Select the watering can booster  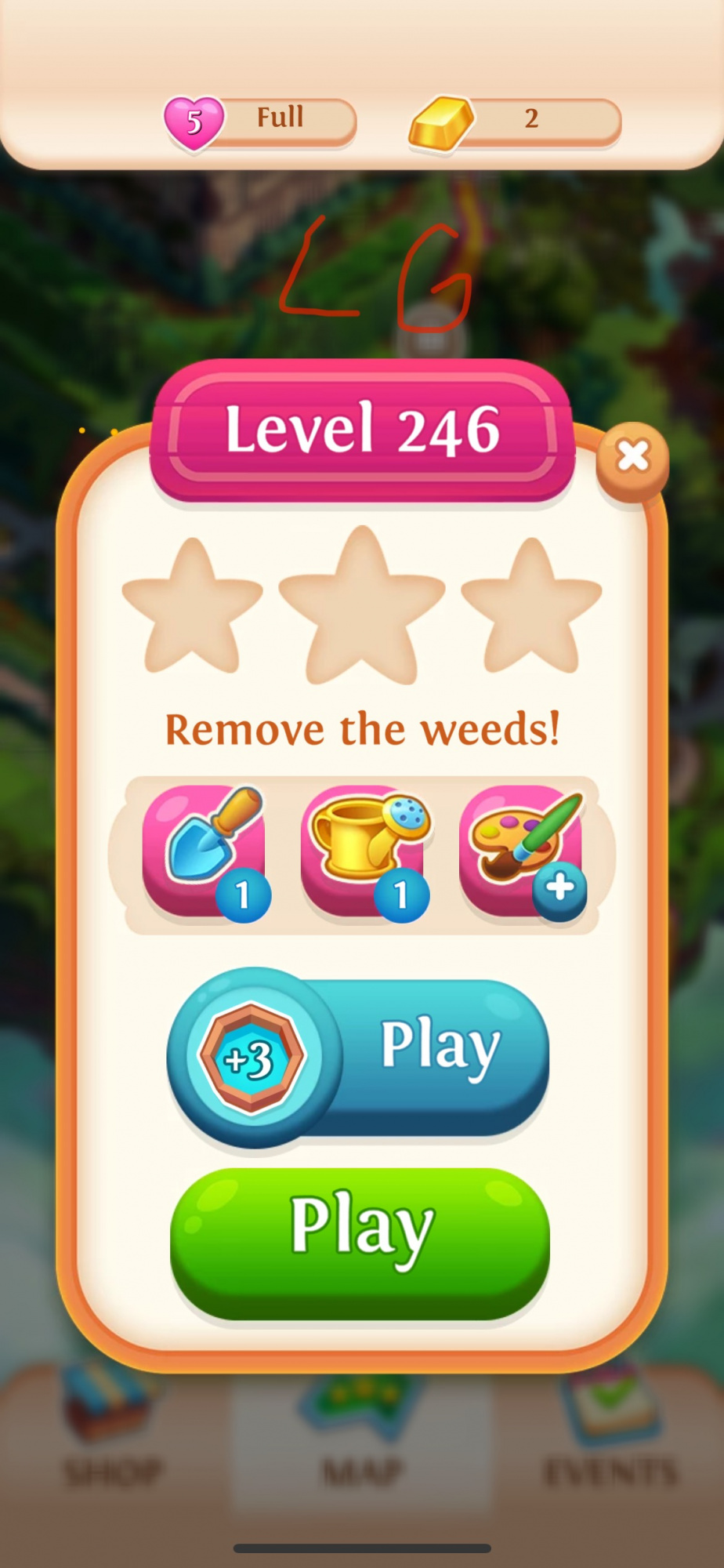tap(364, 852)
